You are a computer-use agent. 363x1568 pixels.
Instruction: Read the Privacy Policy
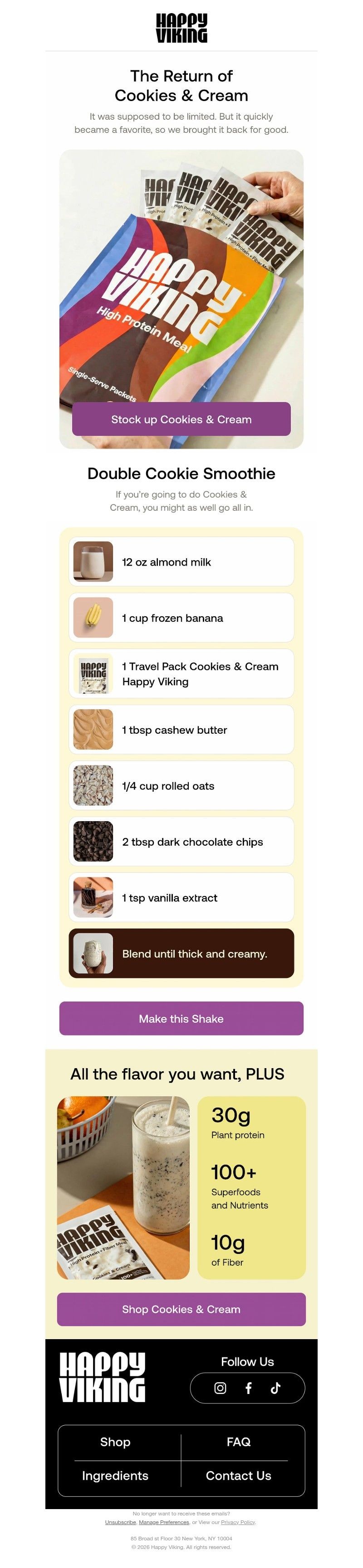(x=237, y=1522)
